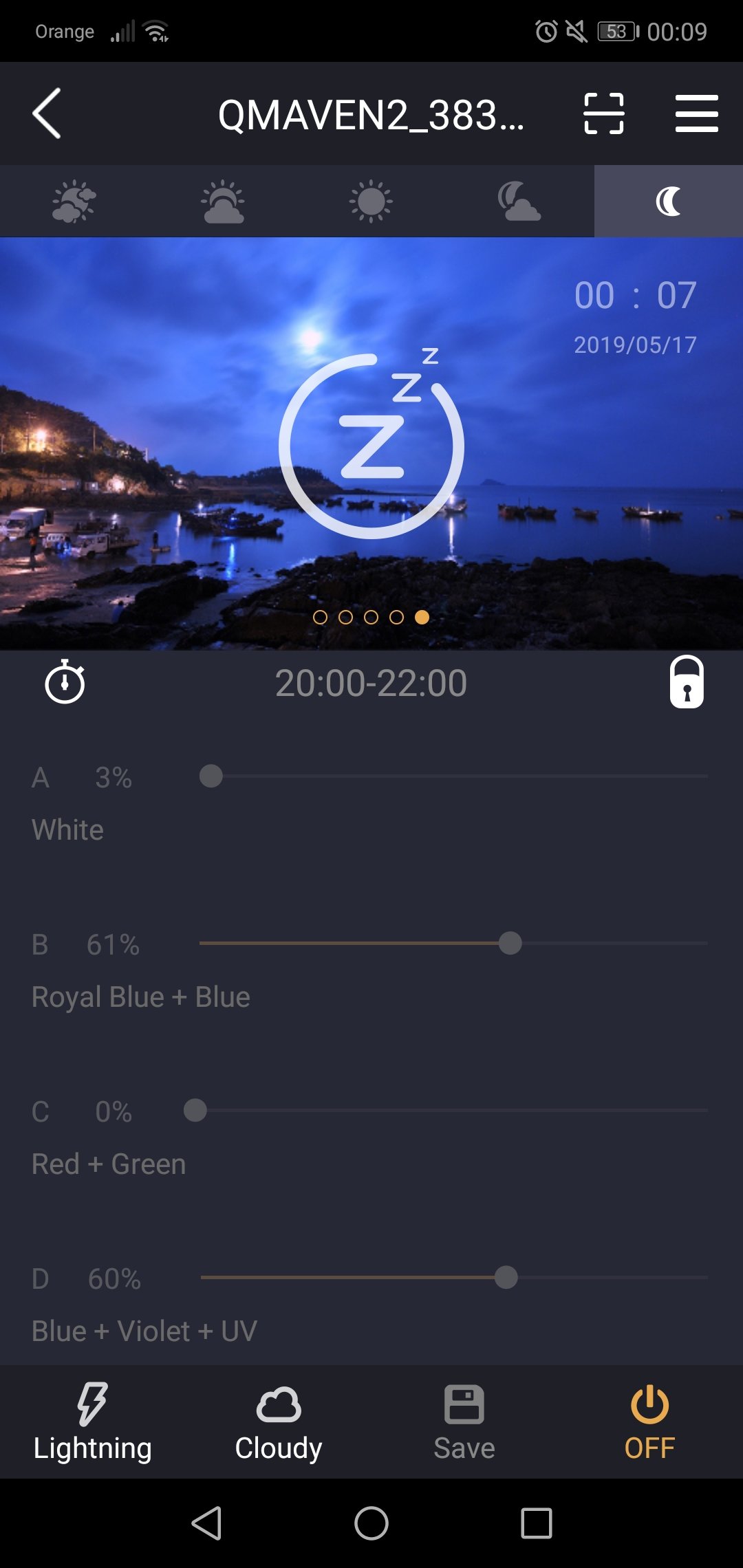Screen dimensions: 743x1568
Task: Switch to the full sun daylight tab
Action: pos(371,202)
